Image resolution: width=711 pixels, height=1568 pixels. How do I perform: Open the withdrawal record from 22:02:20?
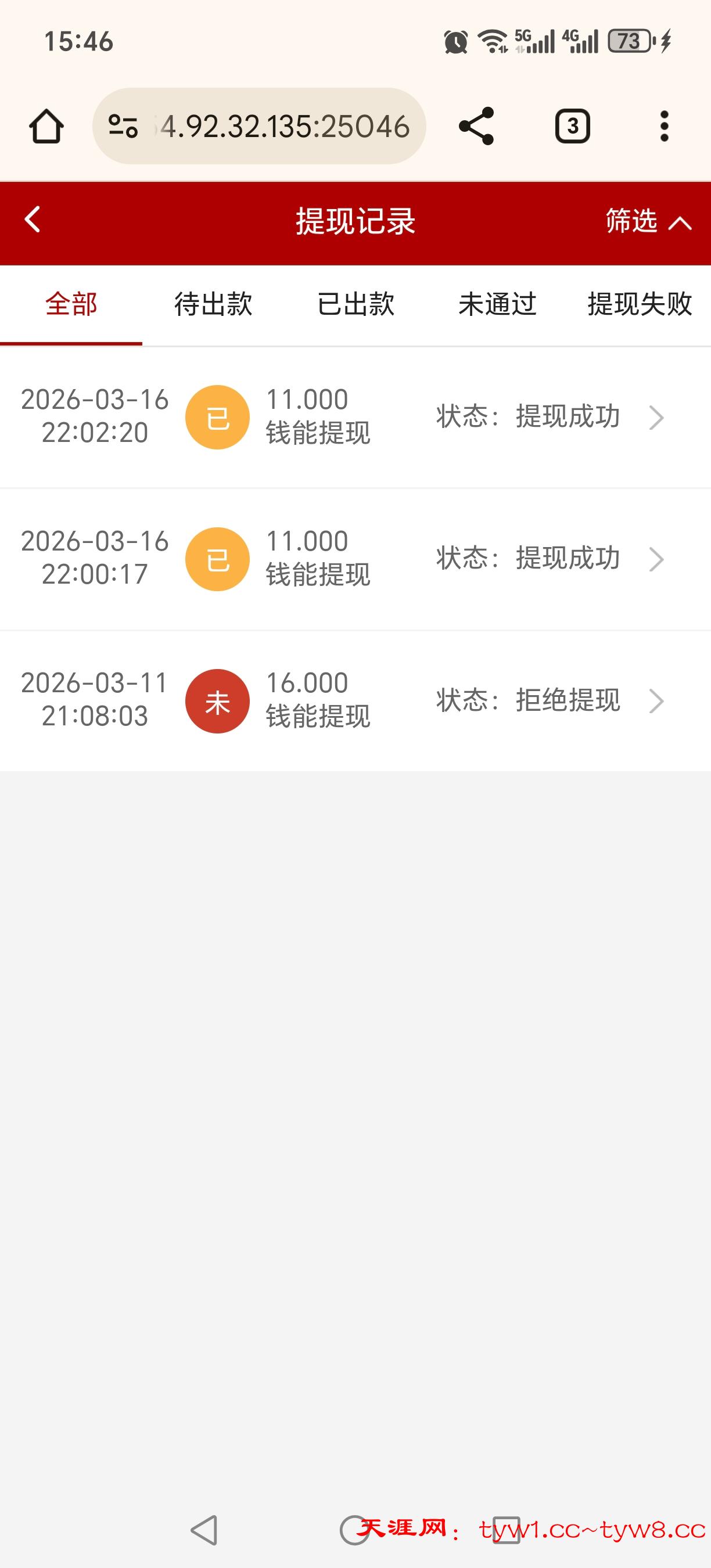tap(355, 418)
